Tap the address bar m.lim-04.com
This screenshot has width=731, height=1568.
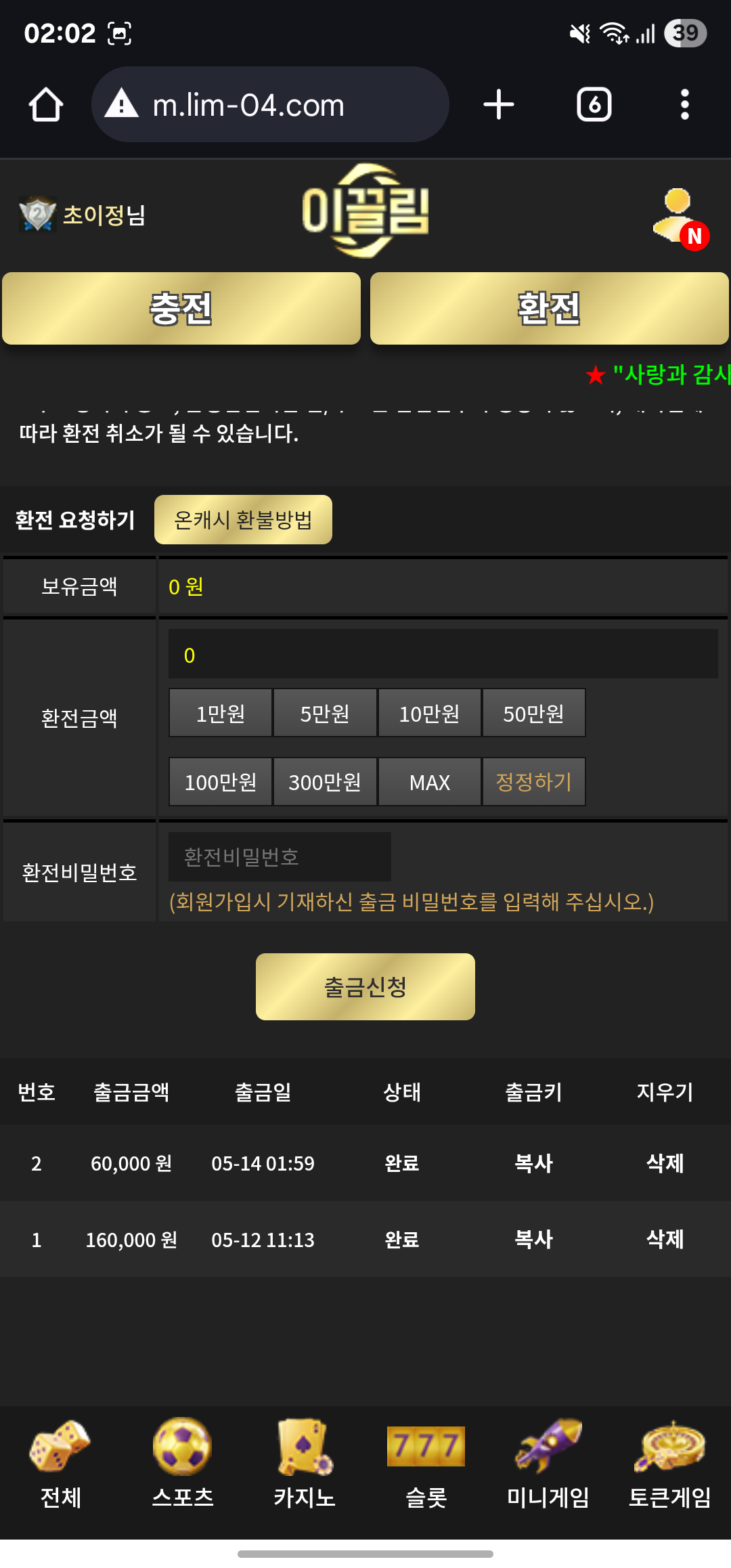click(271, 105)
